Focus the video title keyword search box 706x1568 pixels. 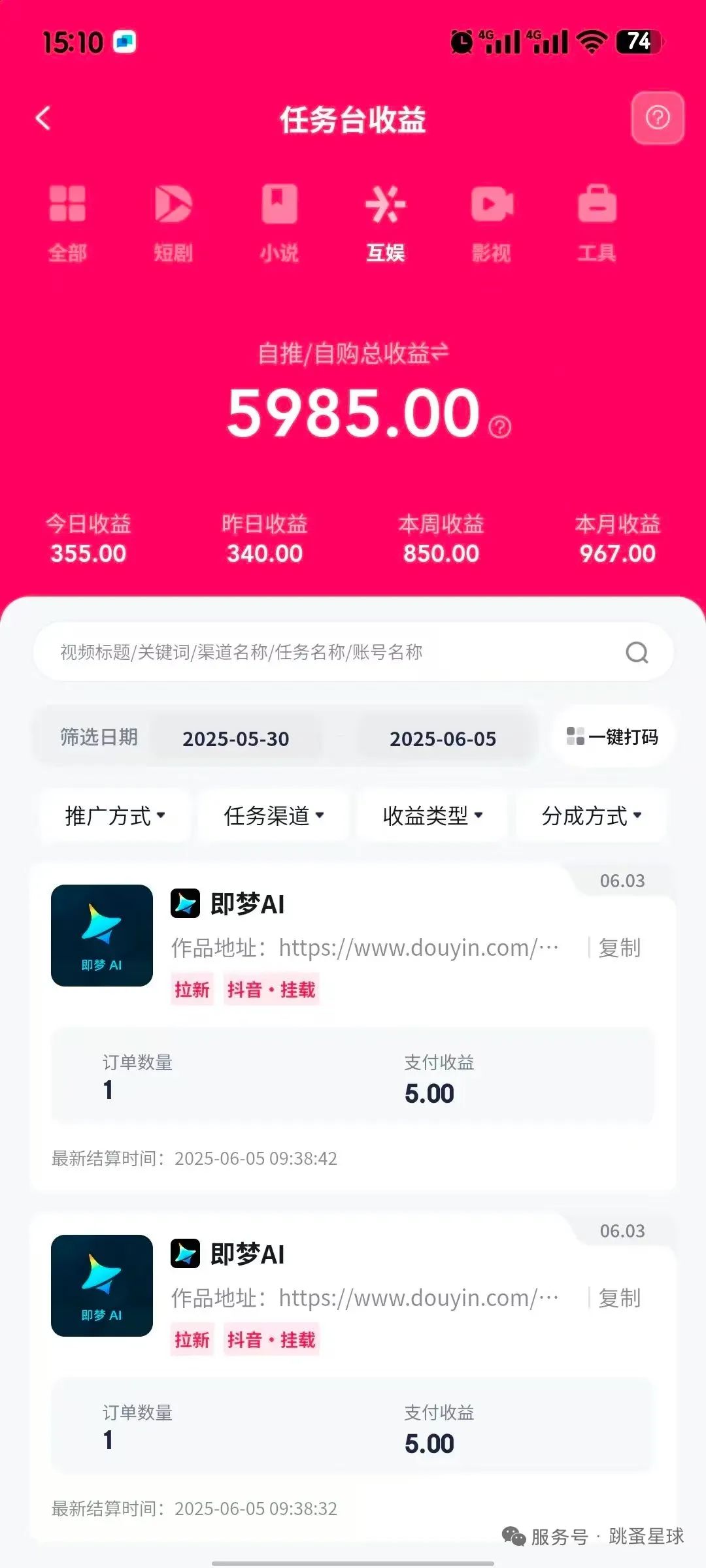[x=353, y=652]
